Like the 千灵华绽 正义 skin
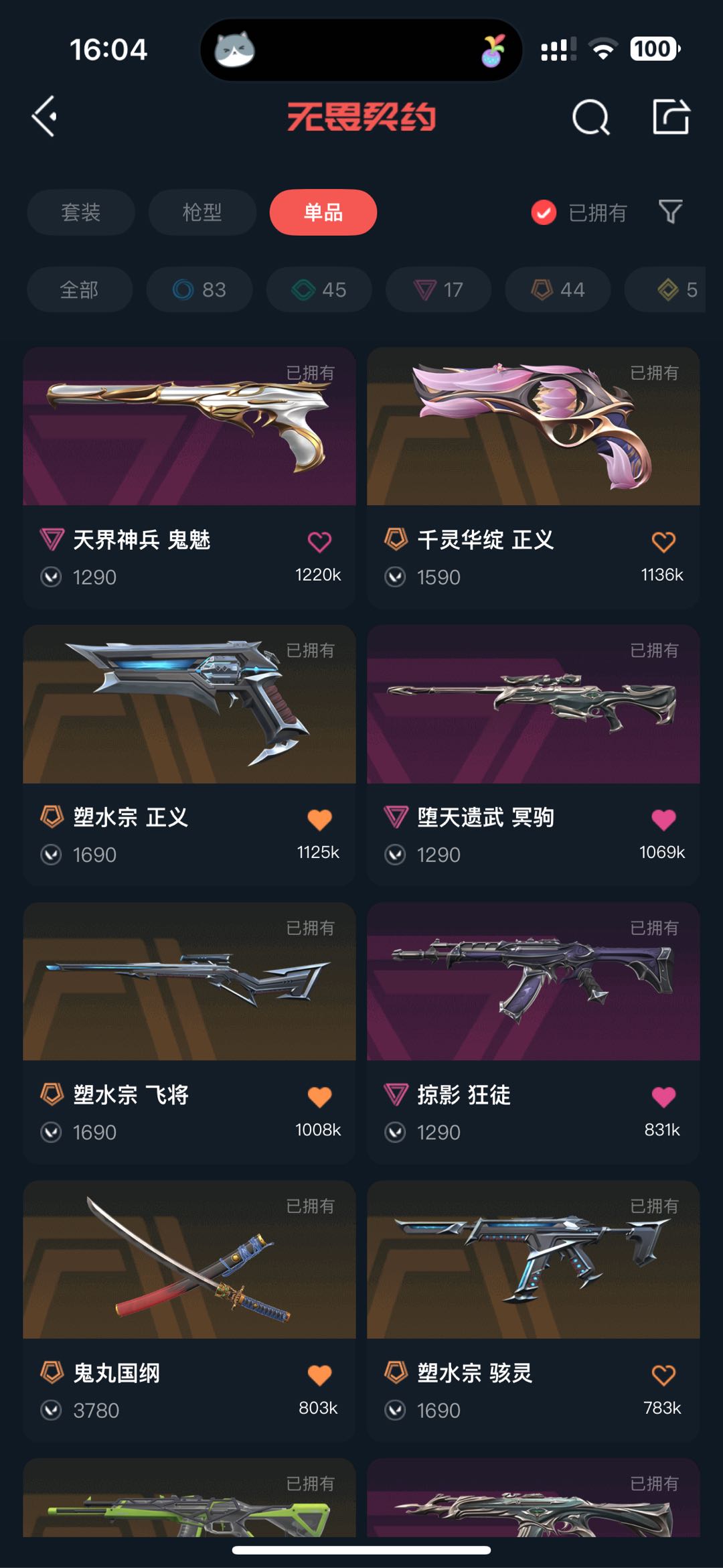The height and width of the screenshot is (1568, 723). (663, 542)
